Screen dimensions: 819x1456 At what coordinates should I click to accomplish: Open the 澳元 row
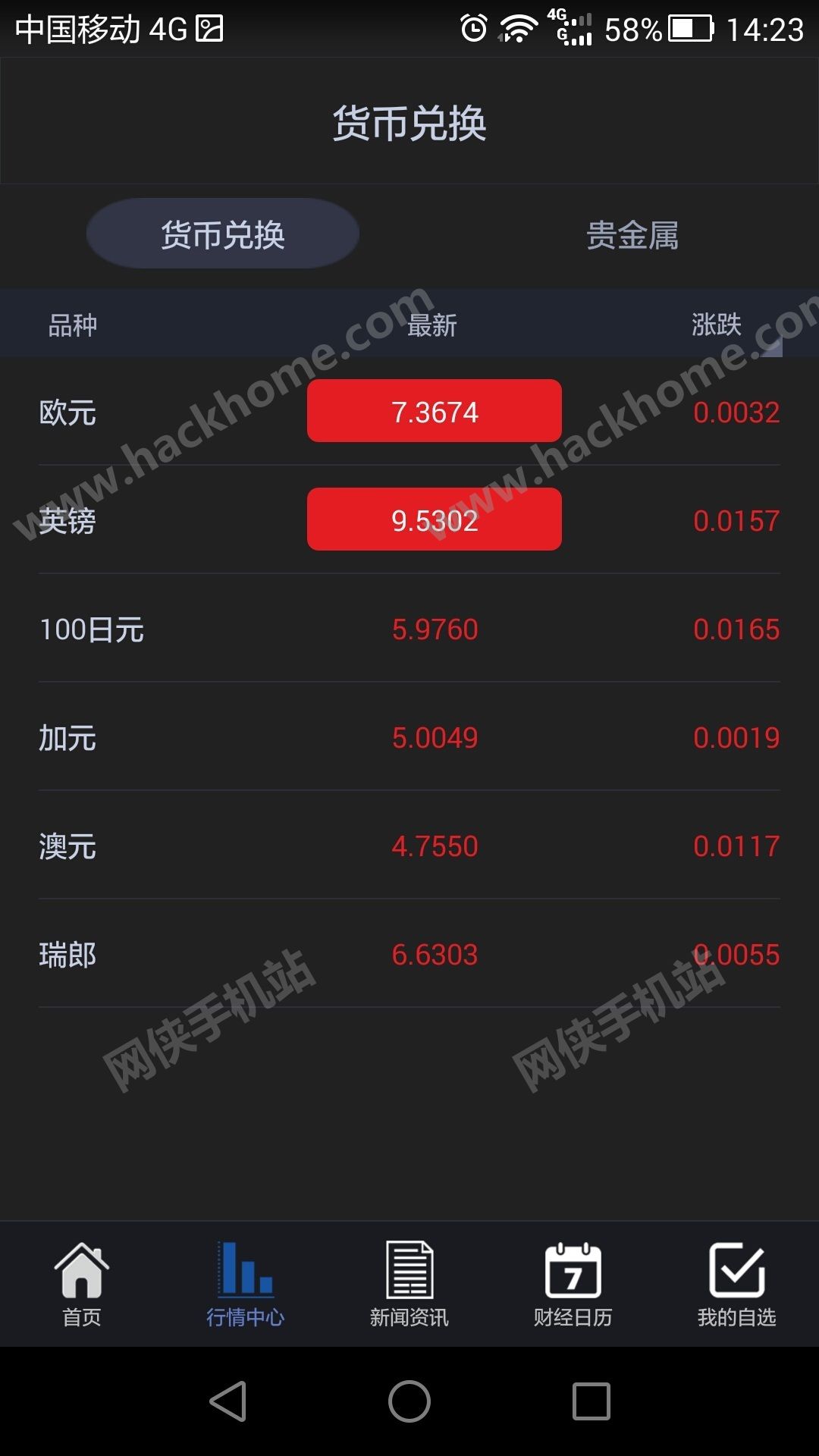[409, 846]
